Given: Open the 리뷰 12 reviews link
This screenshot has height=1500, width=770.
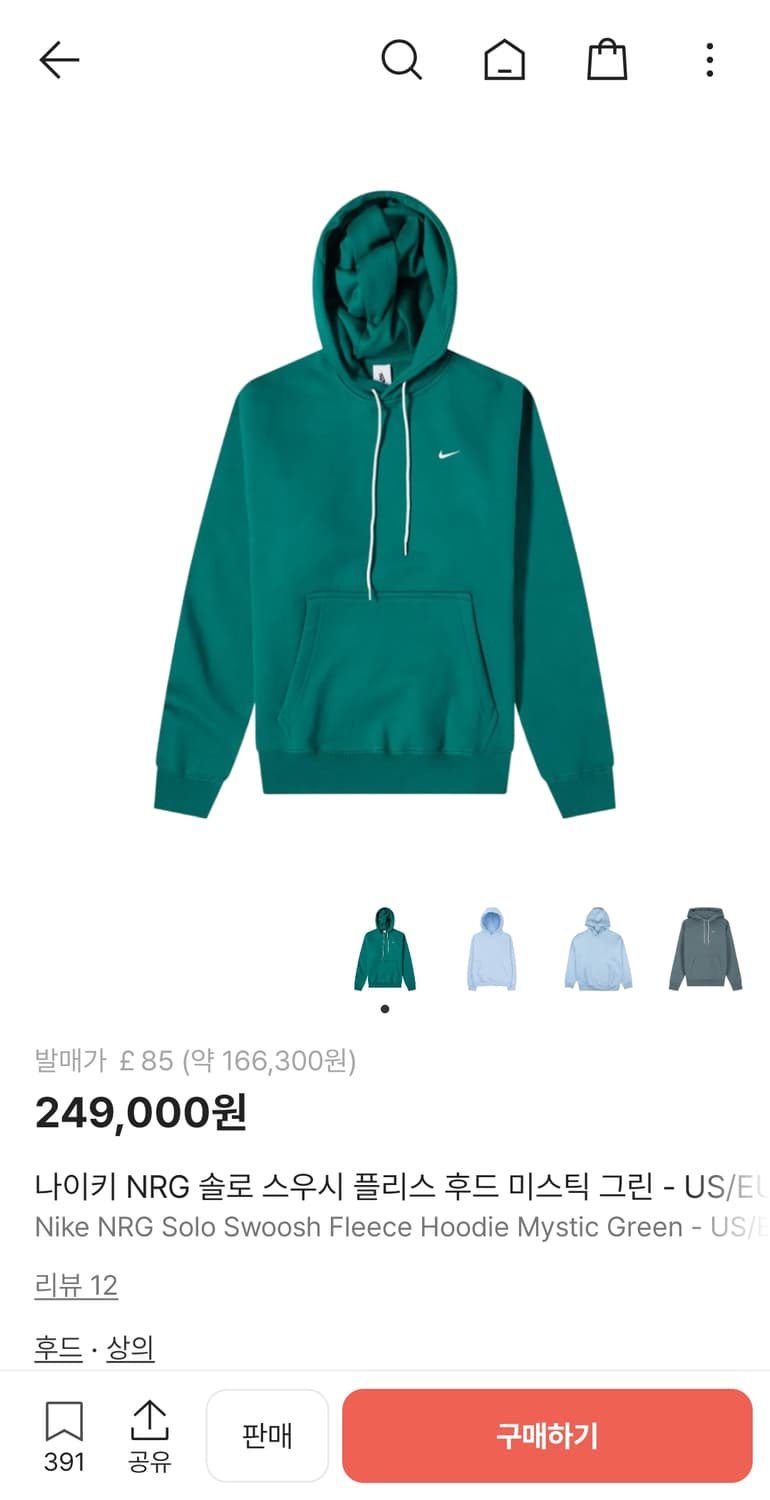Looking at the screenshot, I should (x=76, y=1286).
